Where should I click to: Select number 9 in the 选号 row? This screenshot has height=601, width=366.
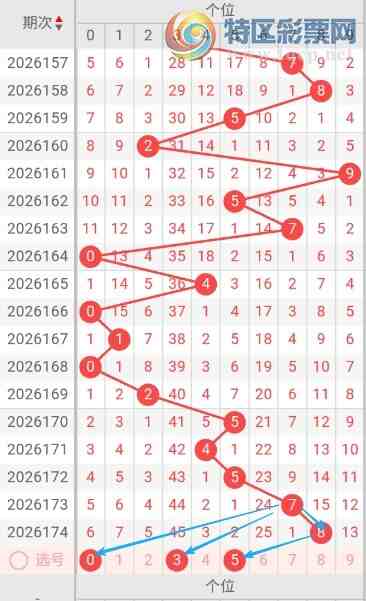(x=350, y=560)
